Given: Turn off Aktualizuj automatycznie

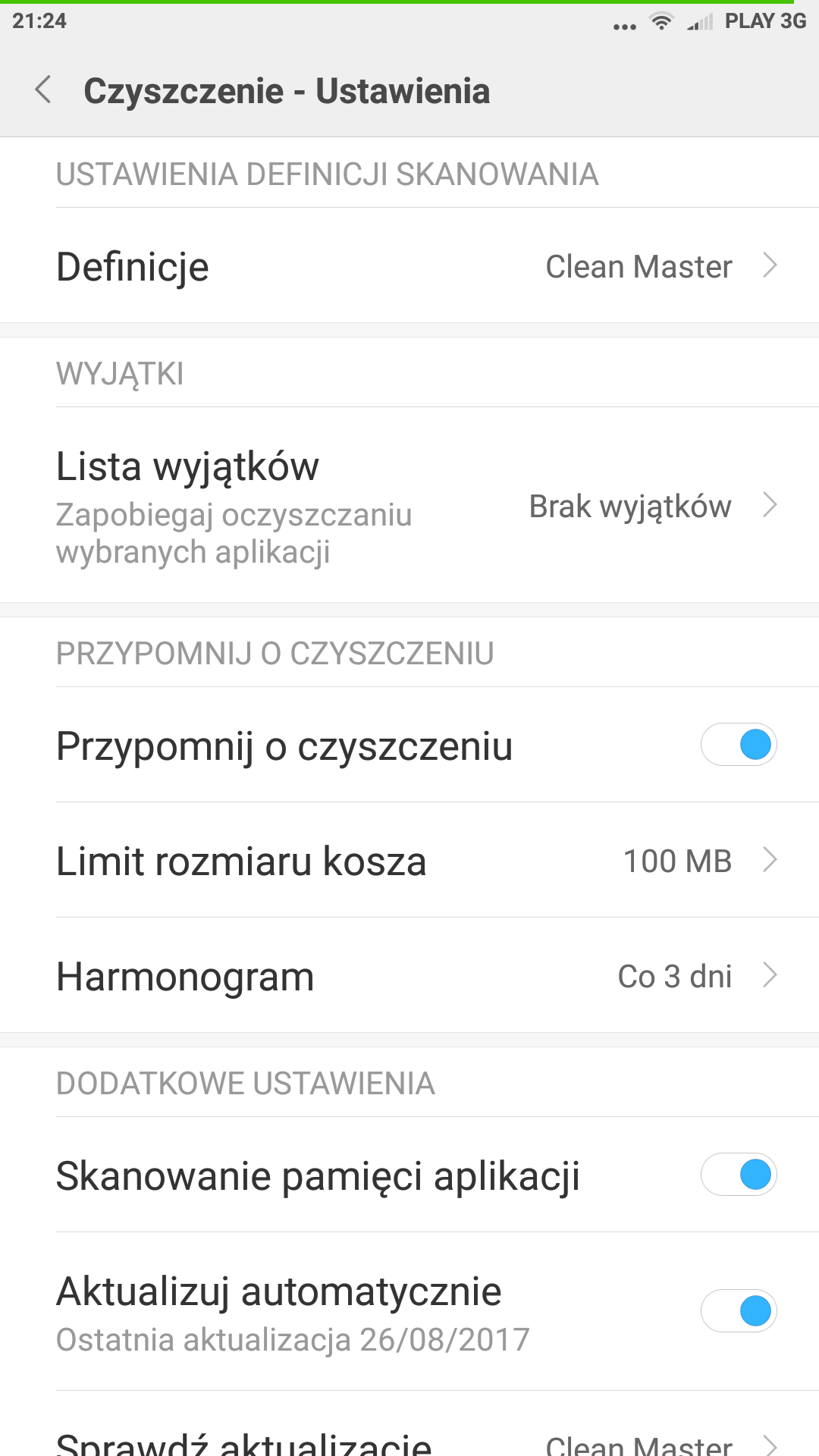Looking at the screenshot, I should [x=738, y=1311].
